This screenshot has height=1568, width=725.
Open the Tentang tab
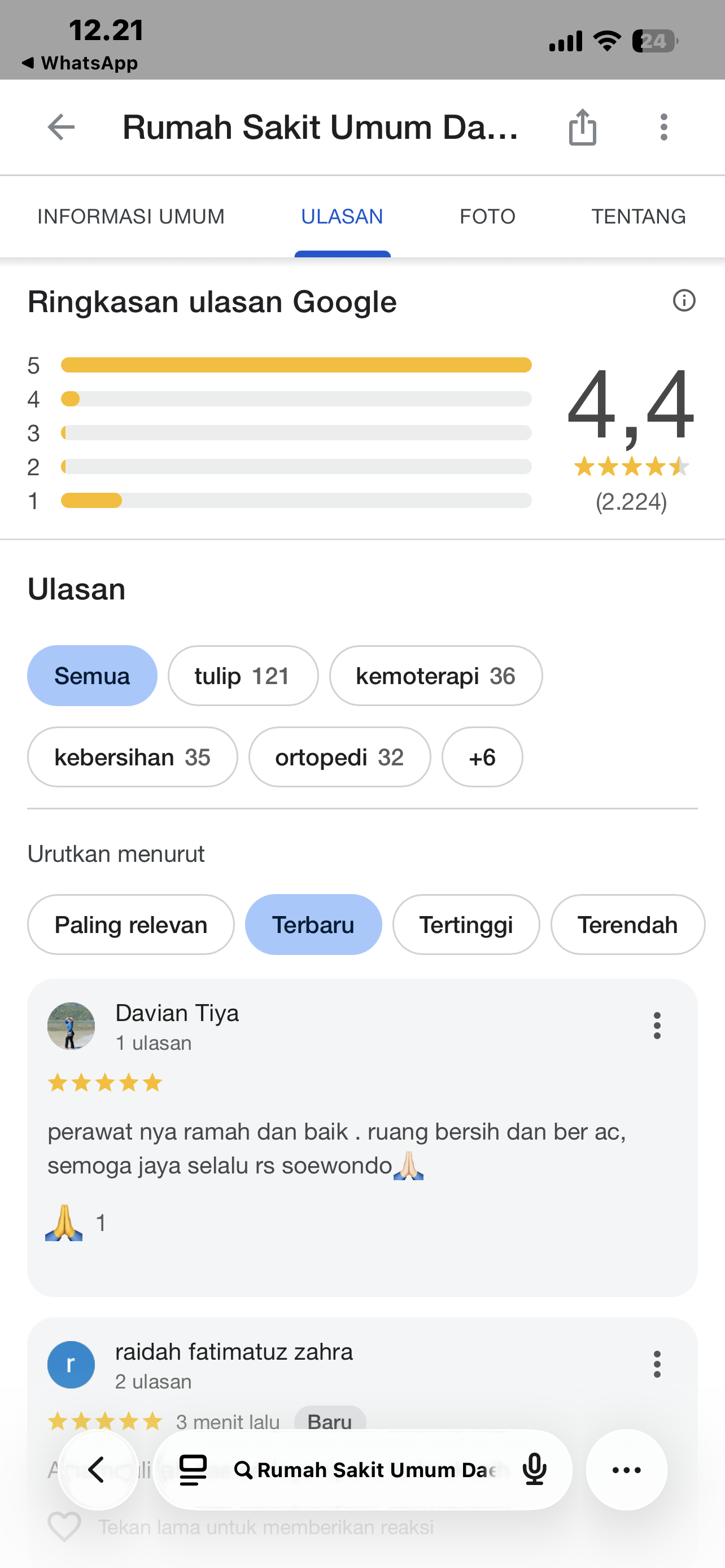(x=638, y=217)
